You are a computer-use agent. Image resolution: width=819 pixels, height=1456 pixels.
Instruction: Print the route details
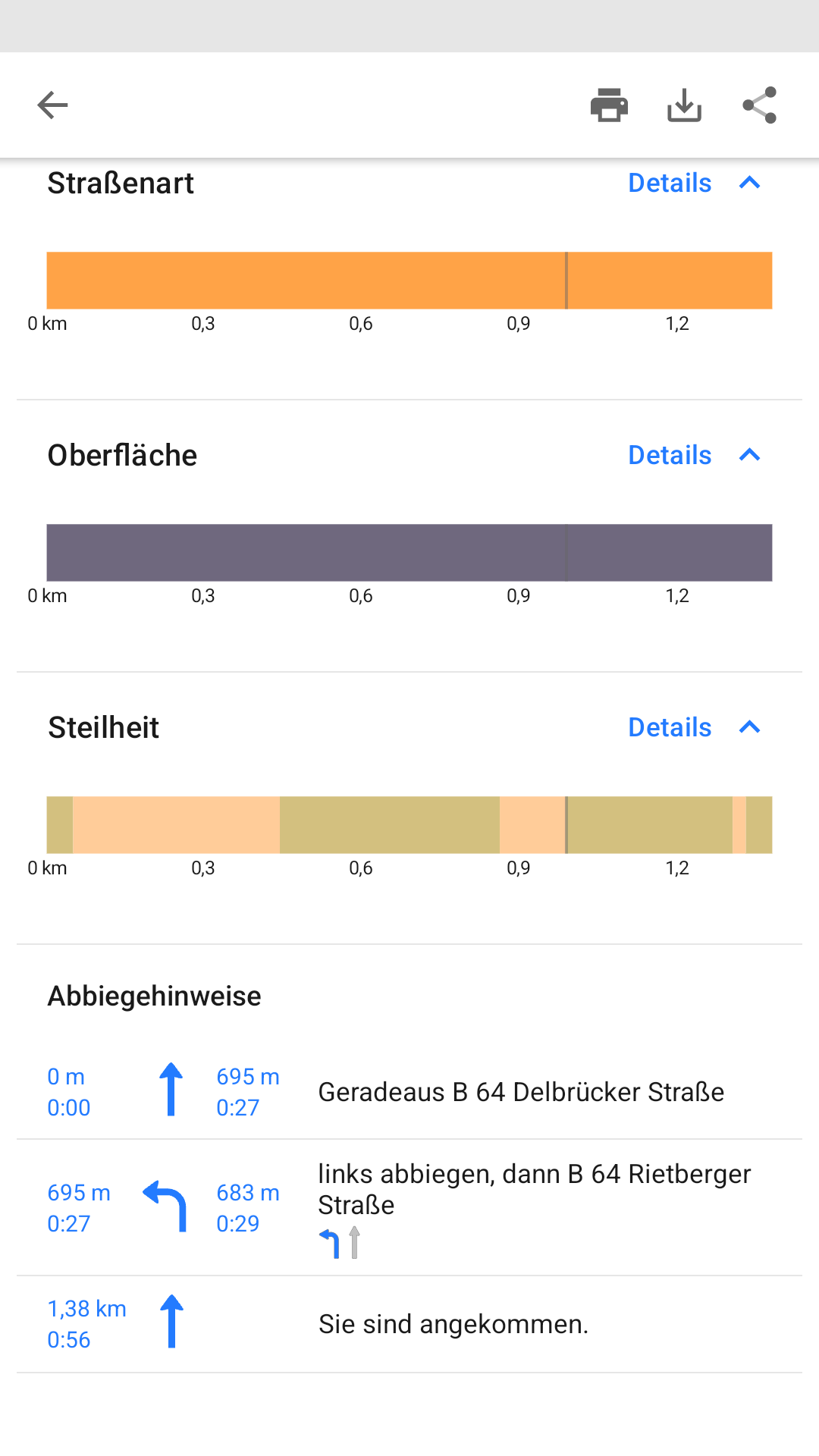coord(609,105)
